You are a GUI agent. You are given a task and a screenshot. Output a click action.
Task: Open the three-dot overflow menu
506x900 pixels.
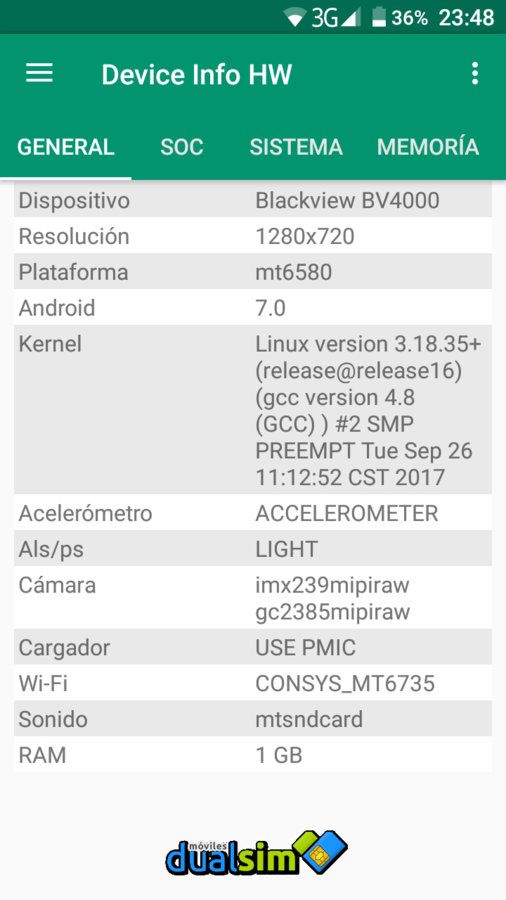click(x=474, y=73)
